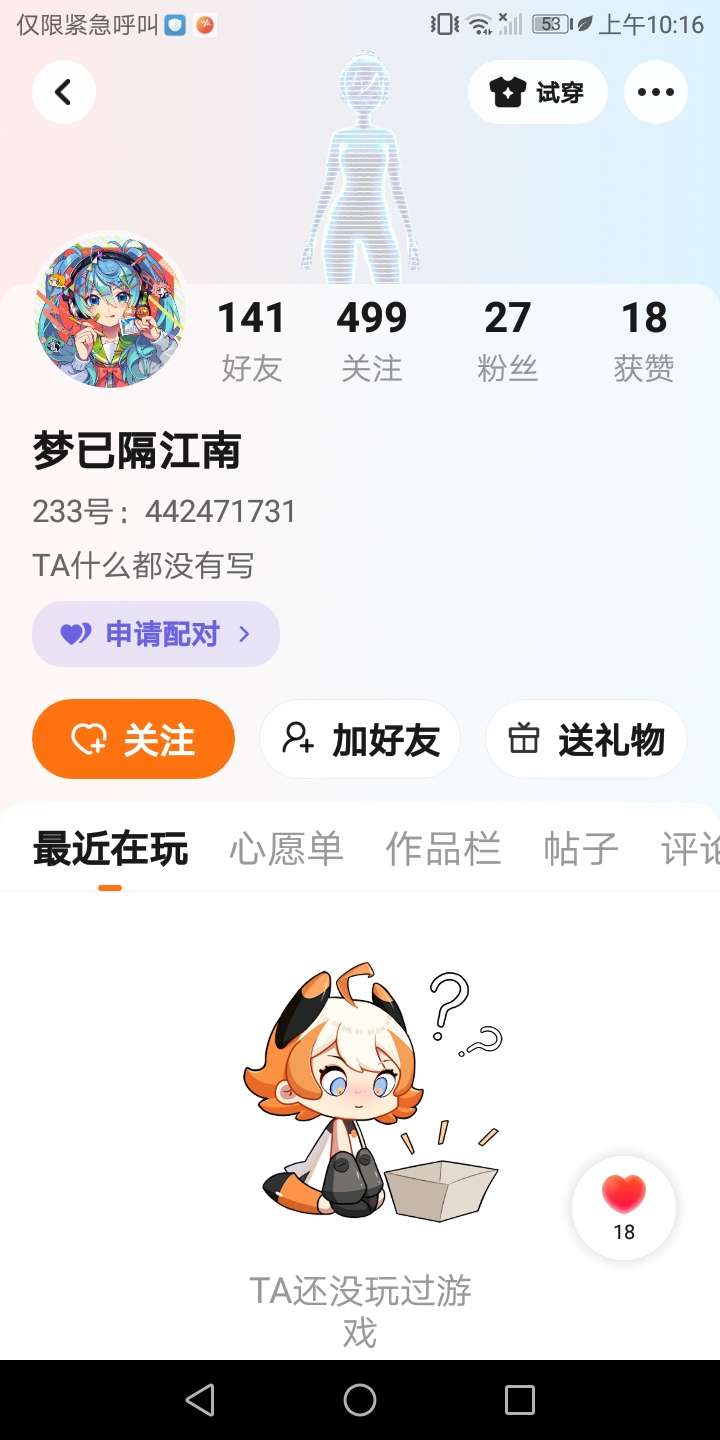
Task: Select the 最近在玩 tab
Action: pyautogui.click(x=110, y=849)
